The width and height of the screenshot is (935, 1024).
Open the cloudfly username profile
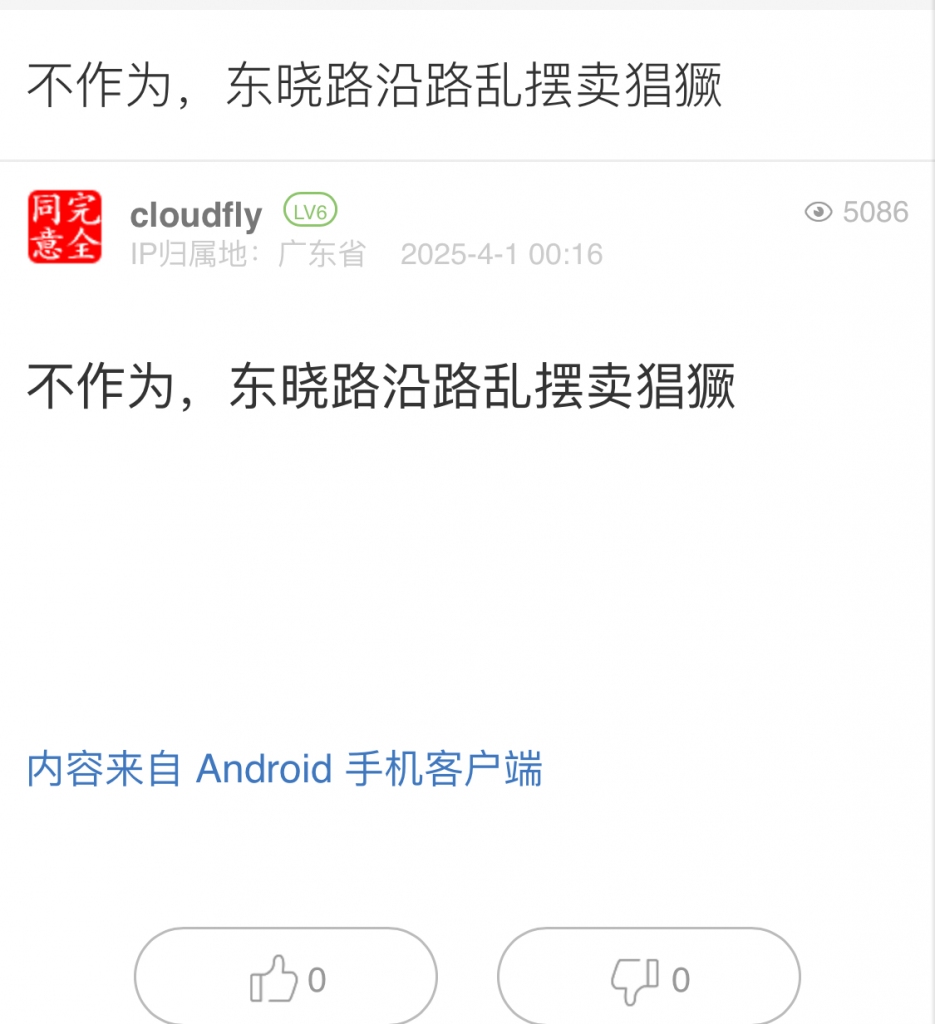click(196, 214)
